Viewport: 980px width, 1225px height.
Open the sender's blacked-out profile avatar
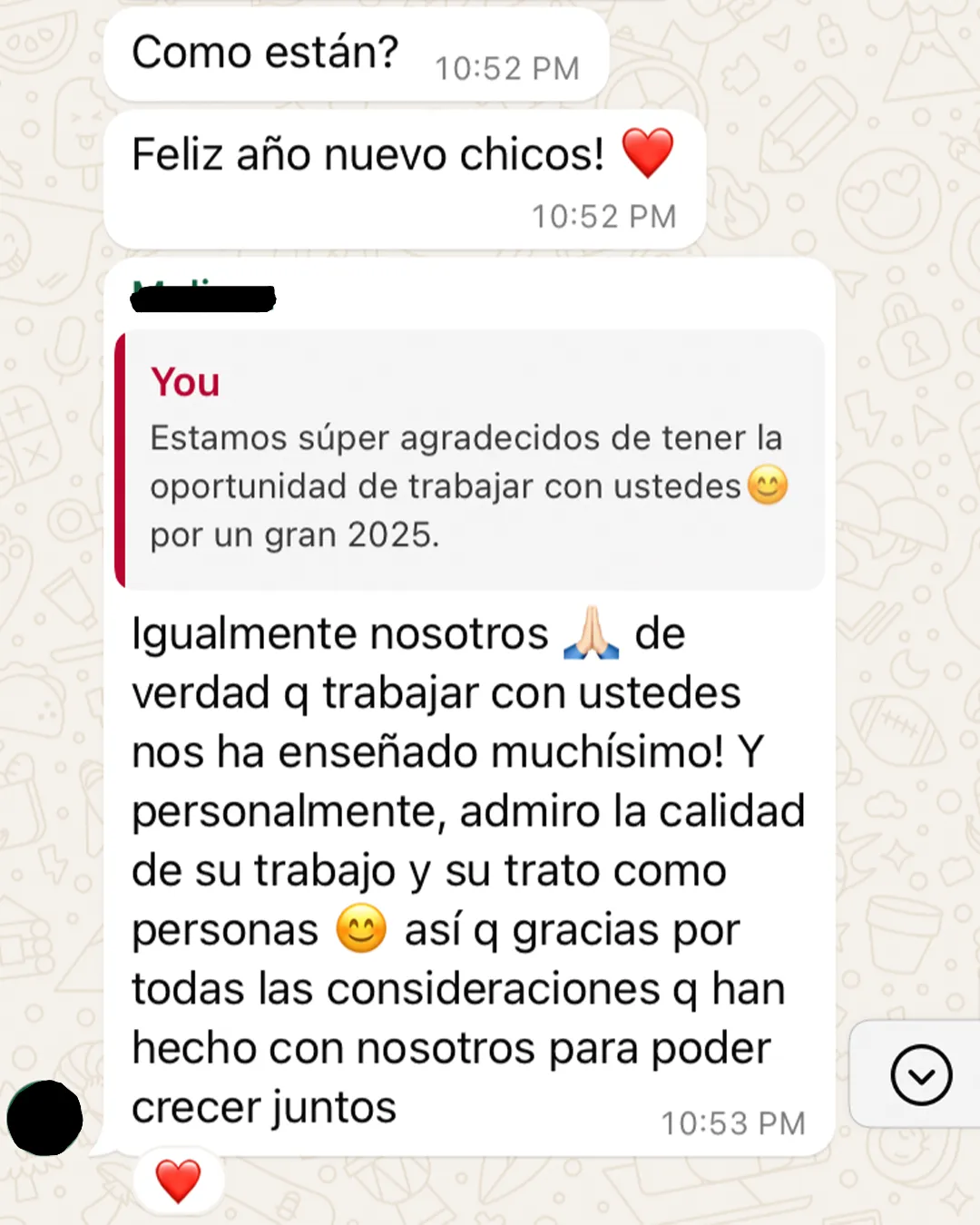[45, 1118]
